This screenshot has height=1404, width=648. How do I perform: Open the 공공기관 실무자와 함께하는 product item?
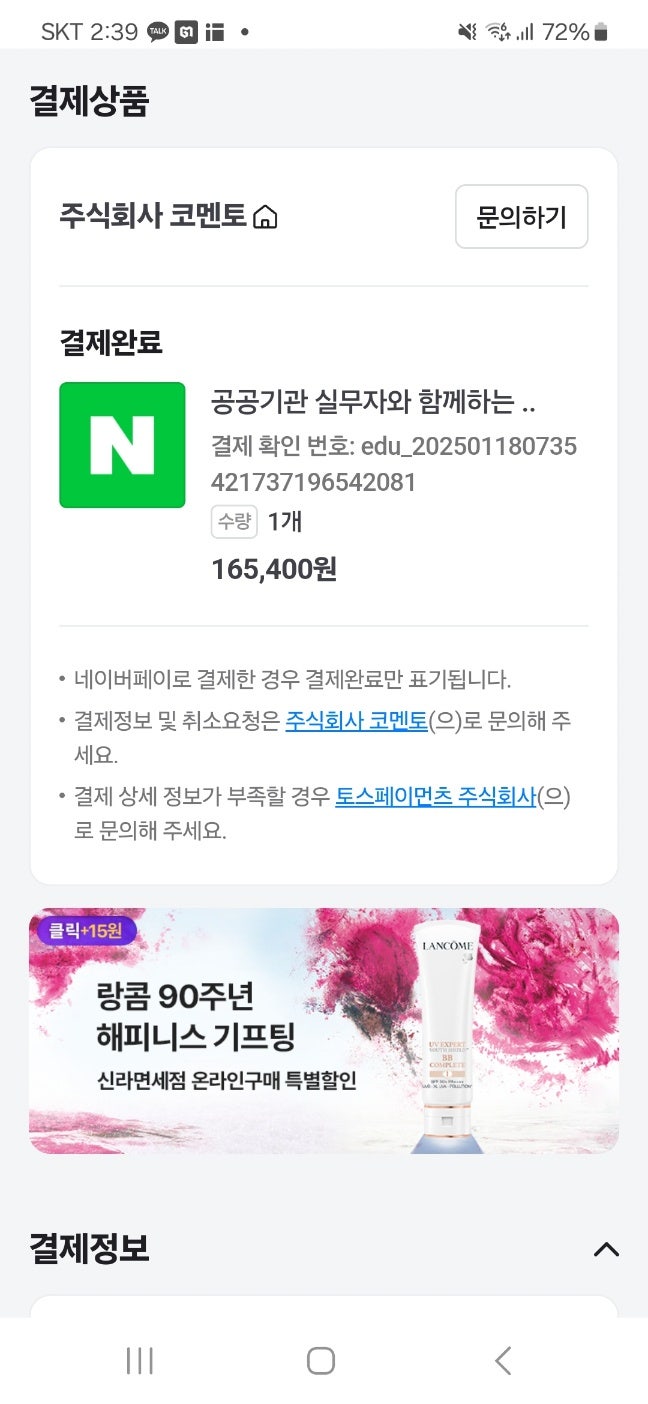click(x=372, y=403)
